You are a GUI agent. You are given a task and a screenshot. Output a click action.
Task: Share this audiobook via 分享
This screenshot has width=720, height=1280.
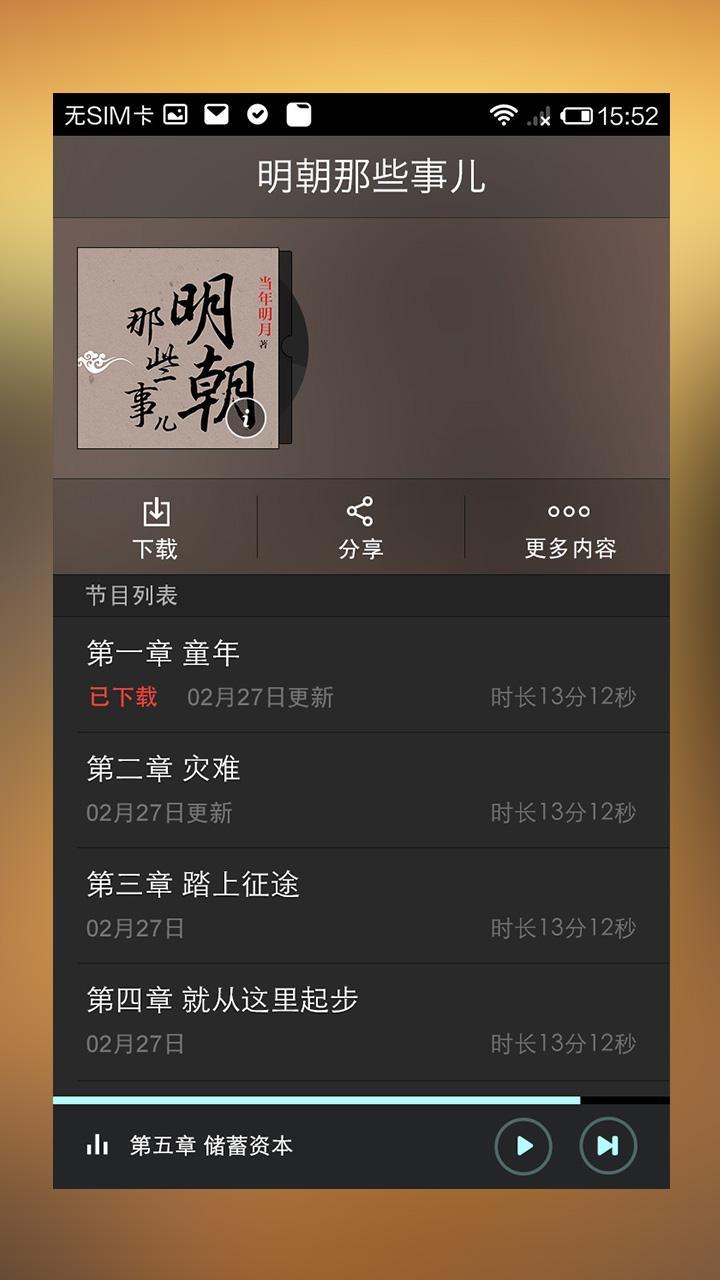click(360, 528)
